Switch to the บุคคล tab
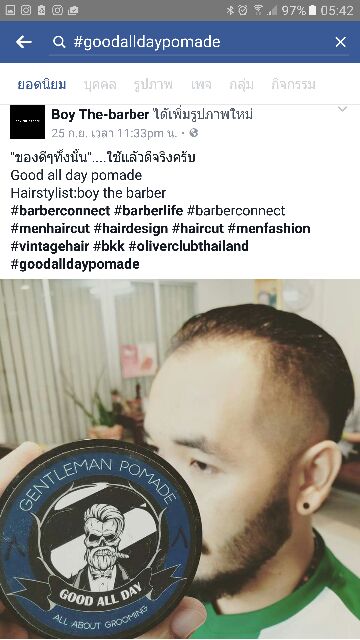The width and height of the screenshot is (360, 640). (x=100, y=84)
